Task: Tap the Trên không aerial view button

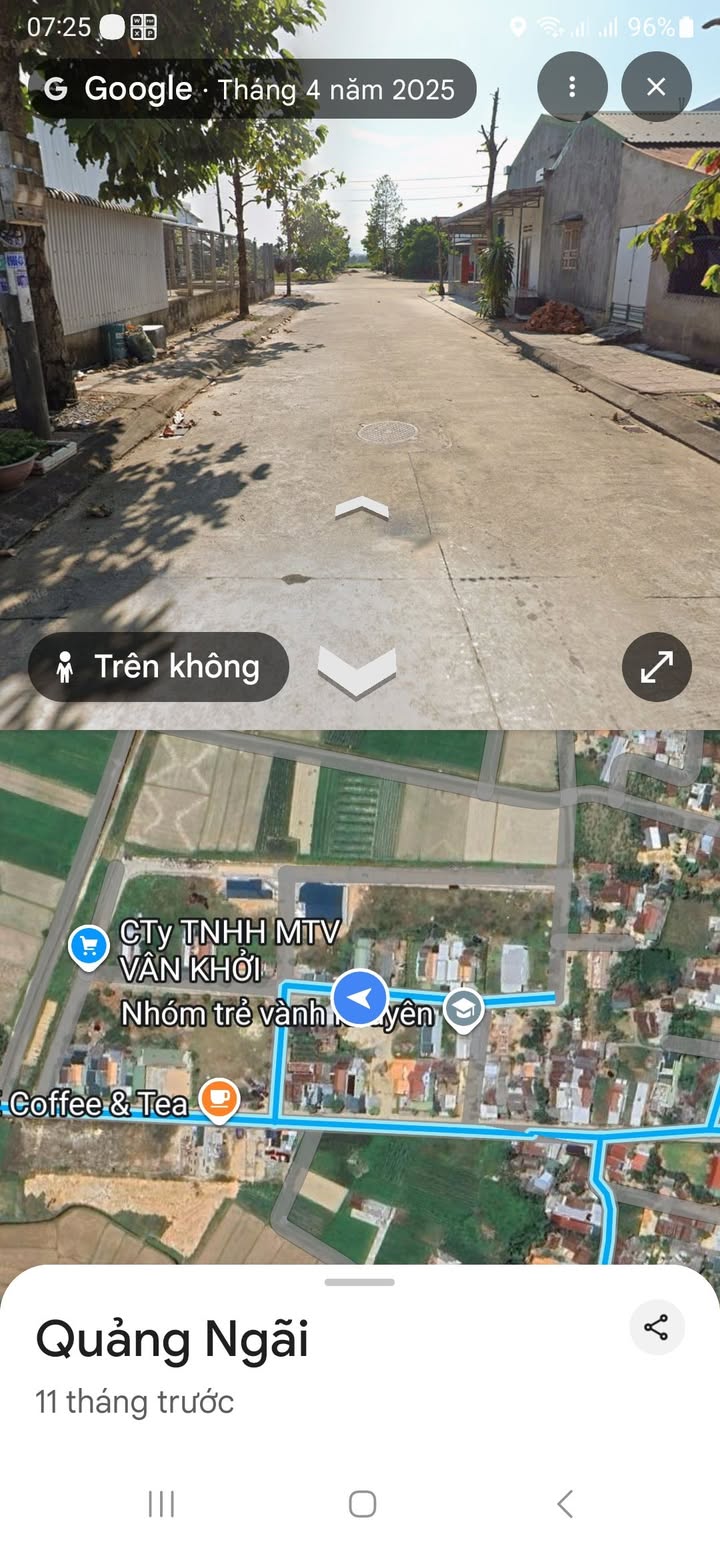Action: point(159,667)
